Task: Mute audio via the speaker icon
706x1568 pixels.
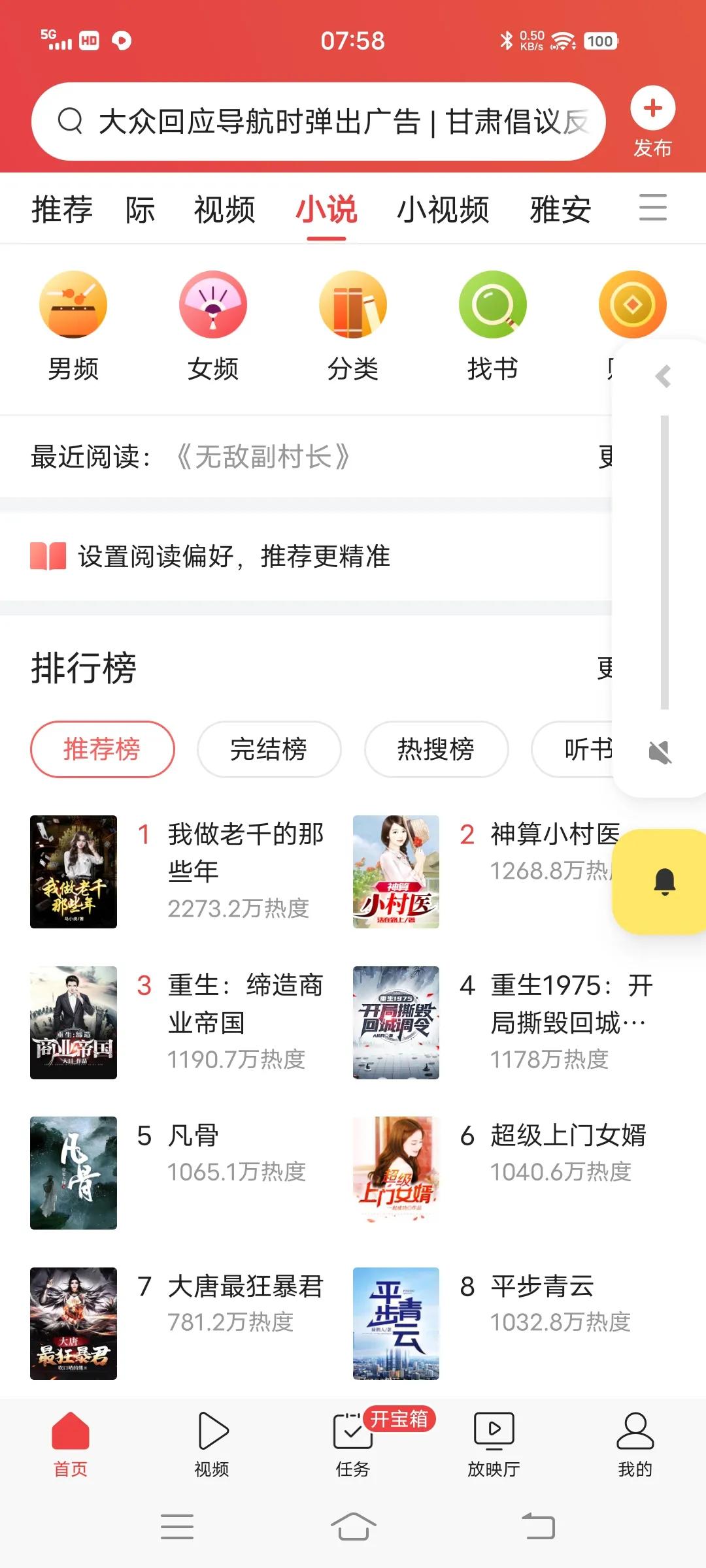Action: 661,751
